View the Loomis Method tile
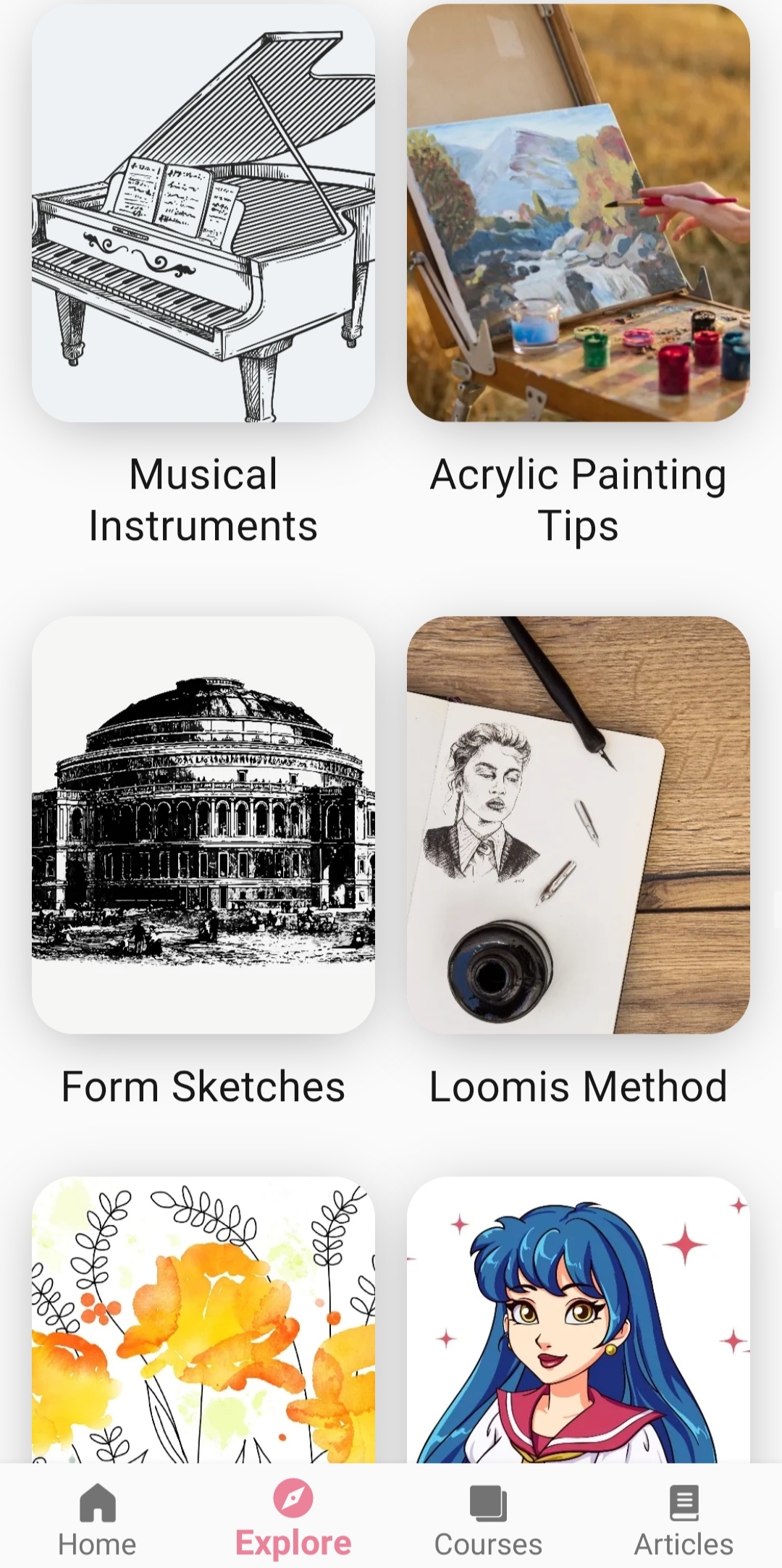The image size is (782, 1568). click(x=578, y=825)
